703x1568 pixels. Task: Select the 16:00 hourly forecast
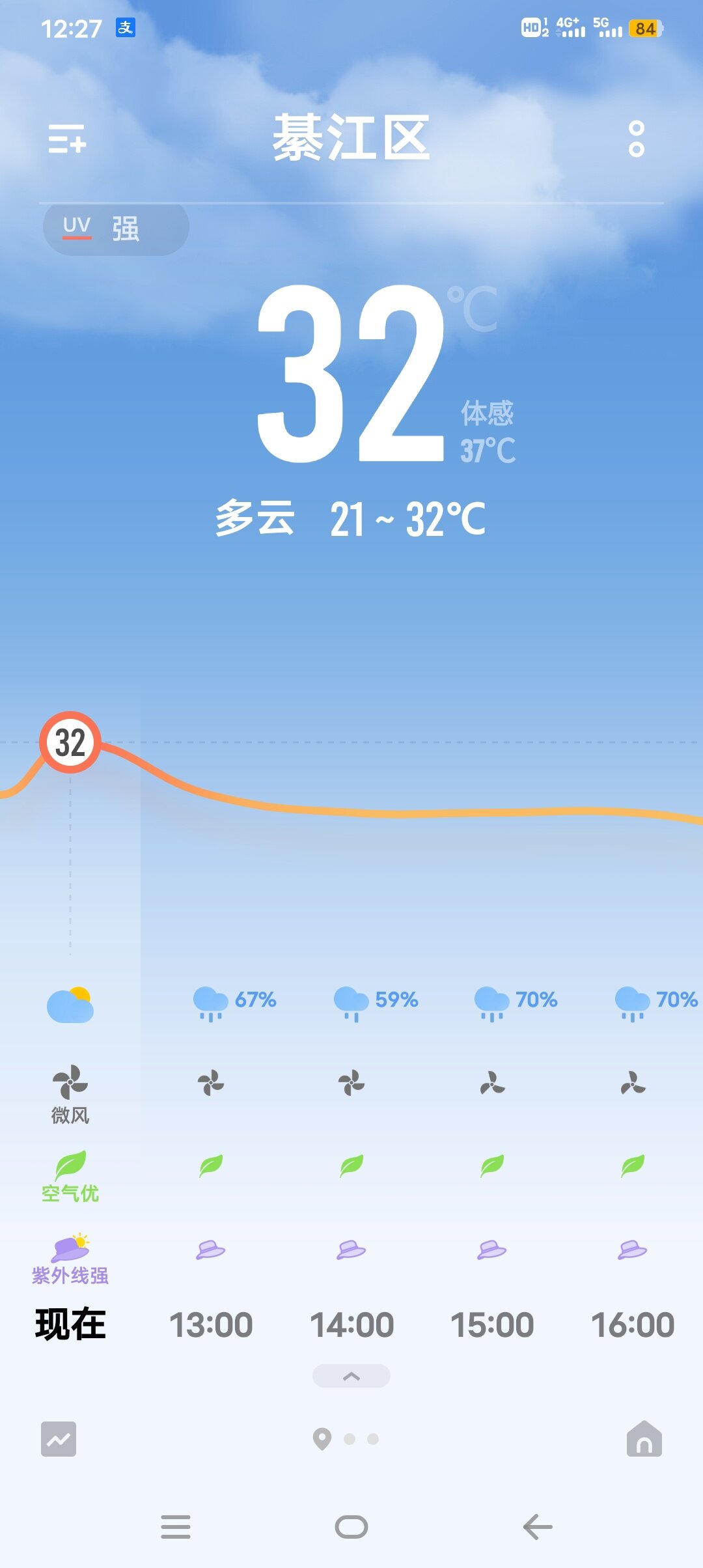click(633, 1325)
